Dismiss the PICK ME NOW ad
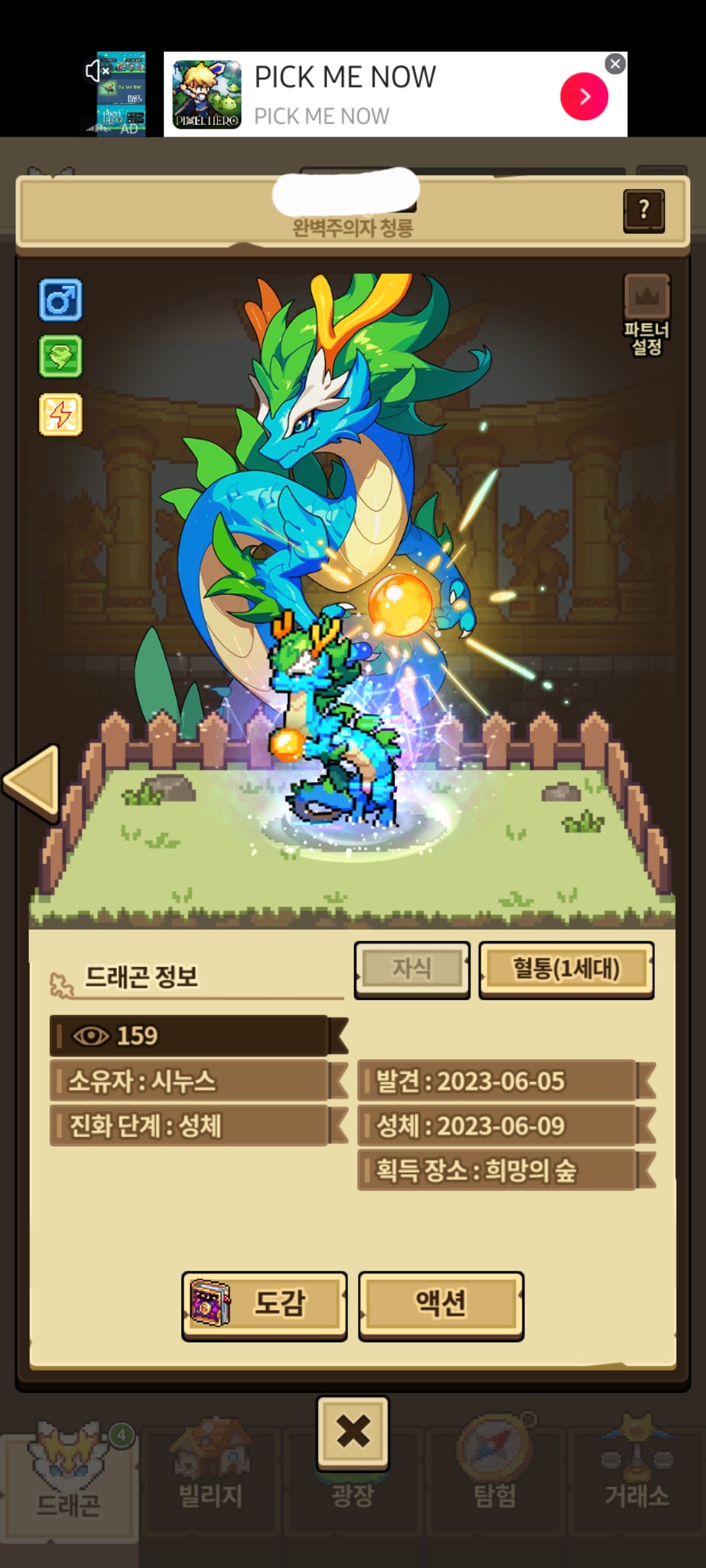The height and width of the screenshot is (1568, 706). [x=615, y=64]
